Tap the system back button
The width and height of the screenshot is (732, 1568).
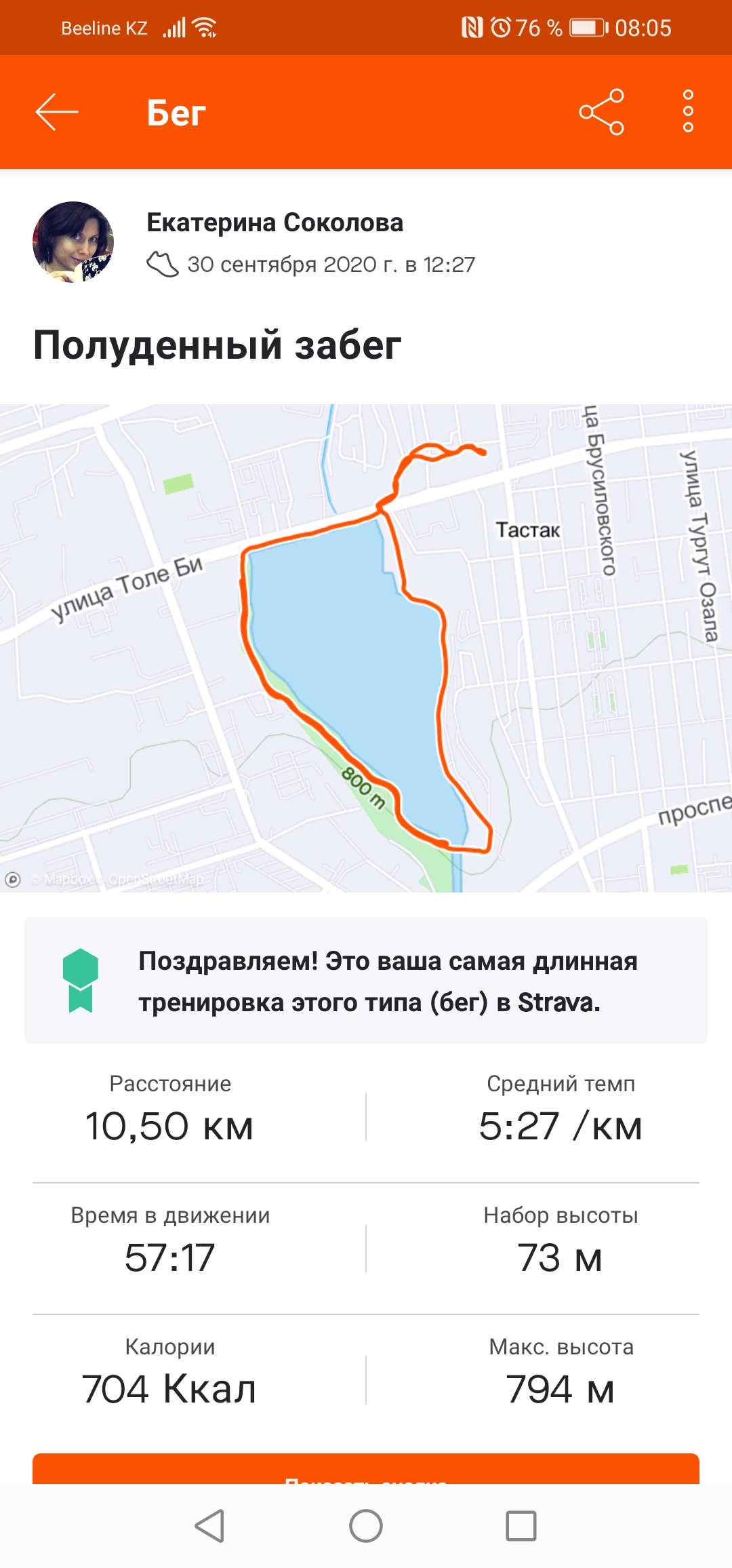(209, 1527)
